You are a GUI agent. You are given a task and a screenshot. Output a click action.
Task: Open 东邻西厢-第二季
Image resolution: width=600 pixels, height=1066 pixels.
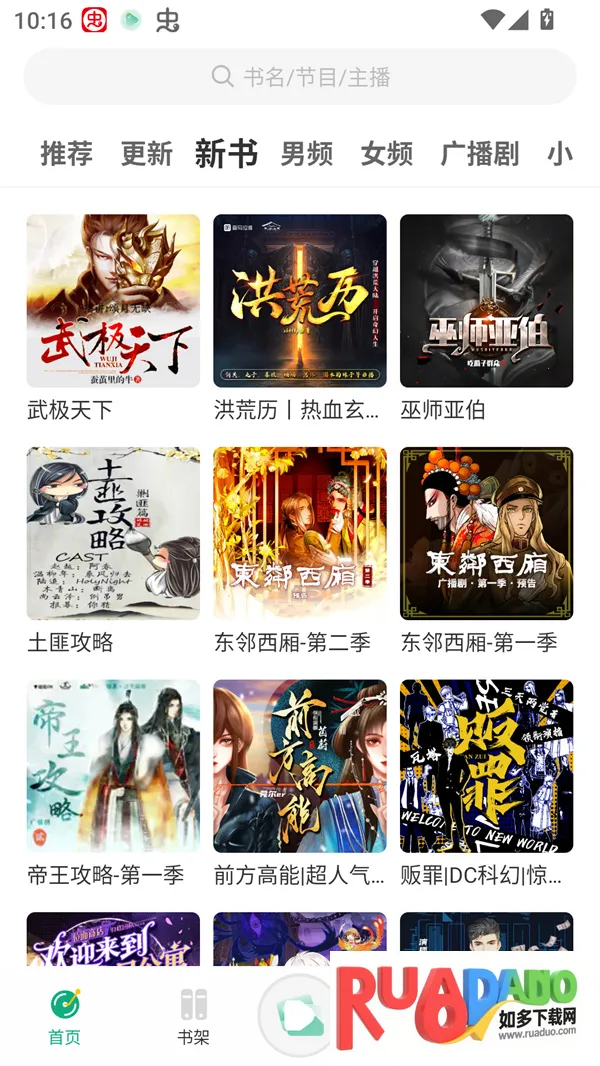(x=300, y=533)
